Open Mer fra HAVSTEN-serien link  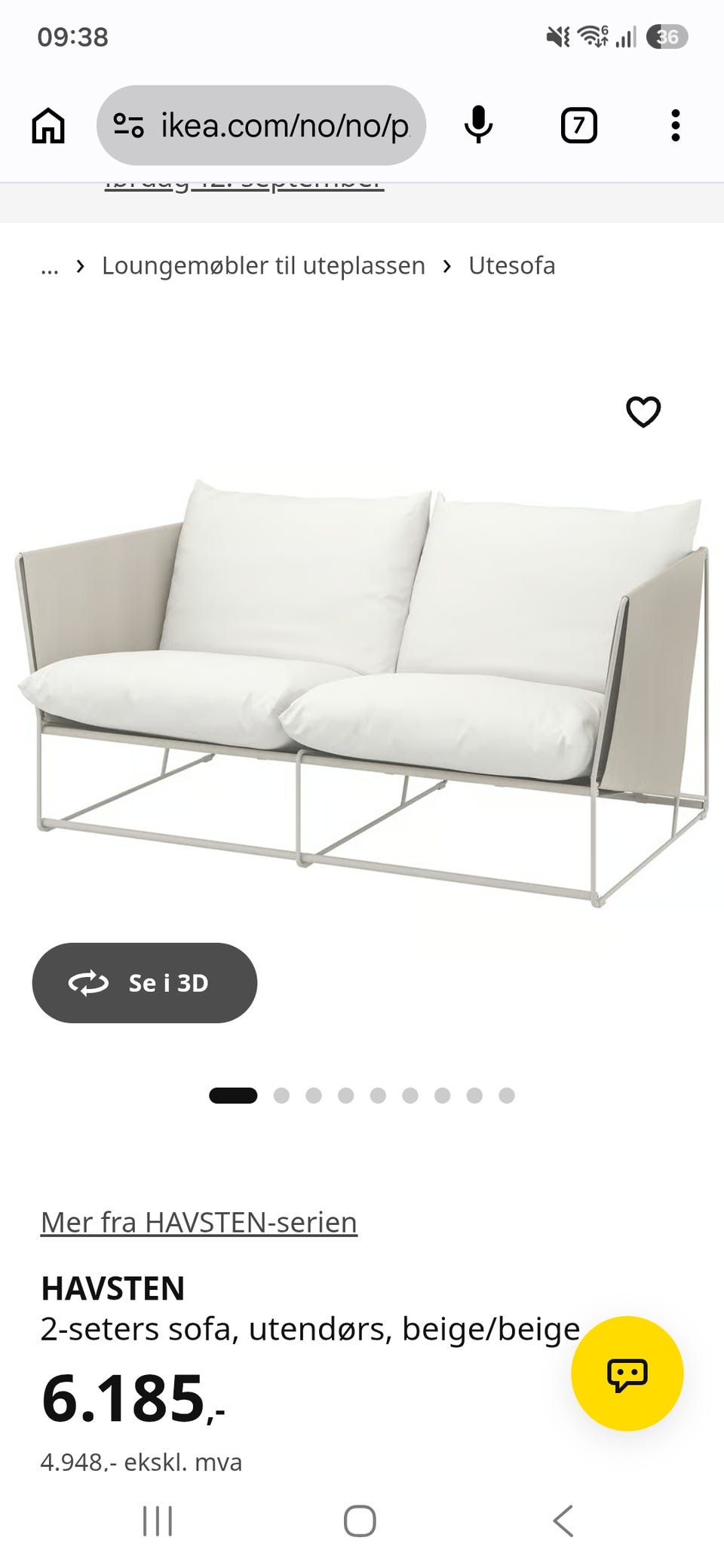(x=199, y=1222)
